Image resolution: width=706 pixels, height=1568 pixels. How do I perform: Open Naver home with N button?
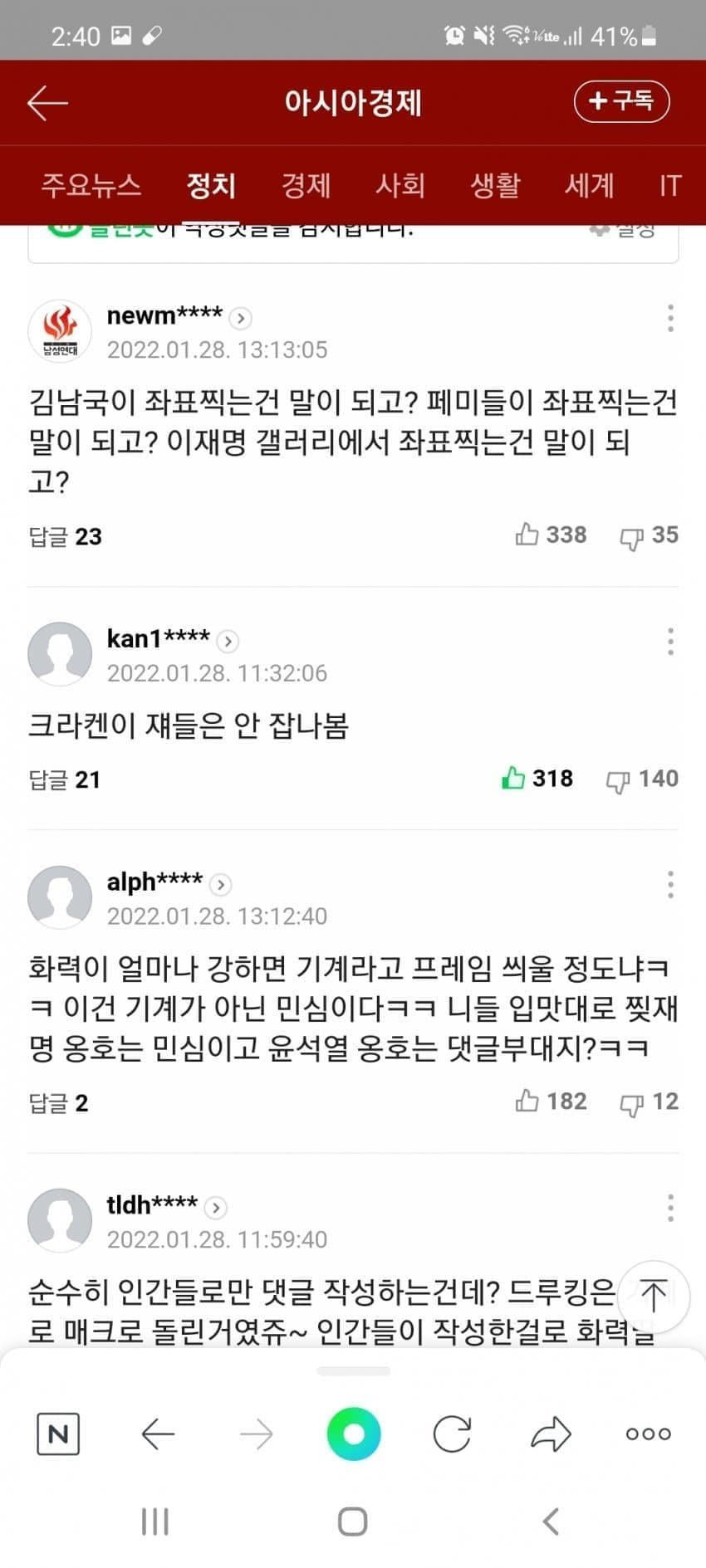click(x=58, y=1434)
